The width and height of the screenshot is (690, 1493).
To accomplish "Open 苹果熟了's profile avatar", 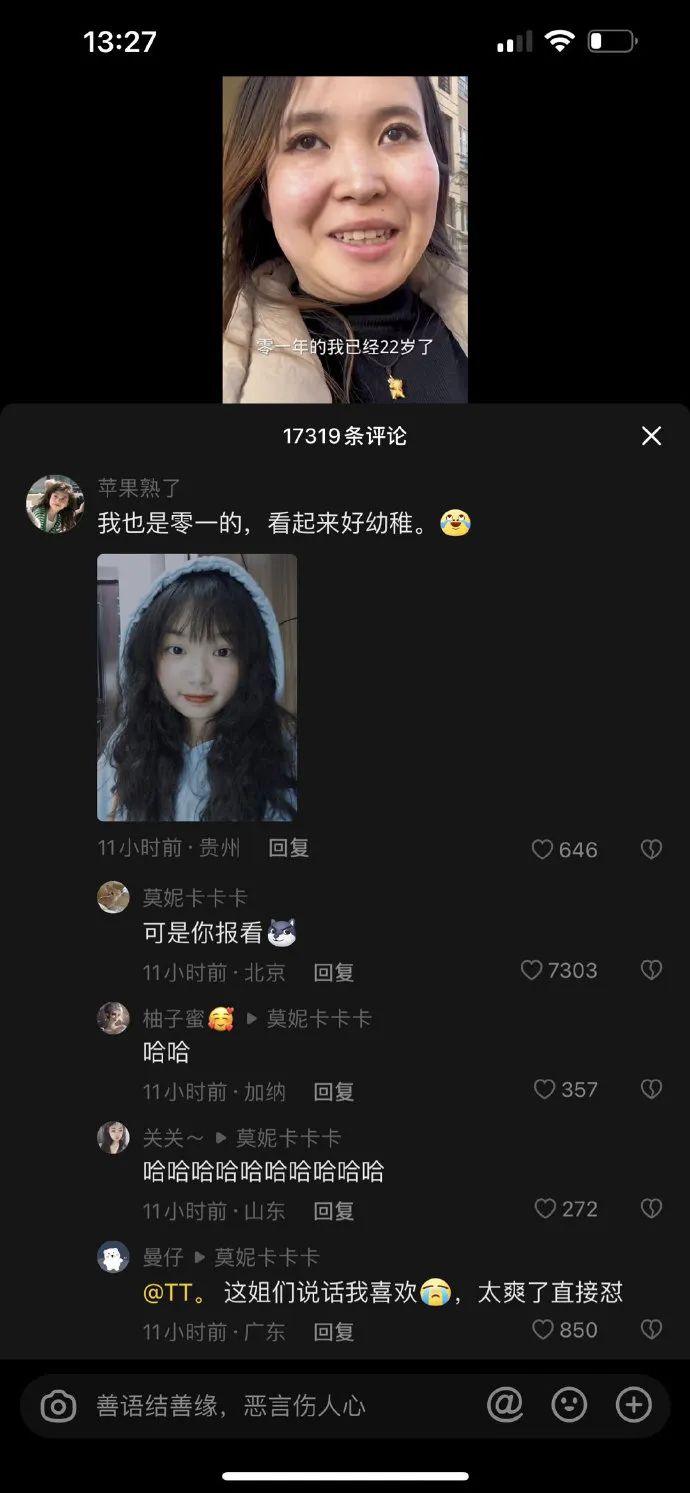I will 55,504.
